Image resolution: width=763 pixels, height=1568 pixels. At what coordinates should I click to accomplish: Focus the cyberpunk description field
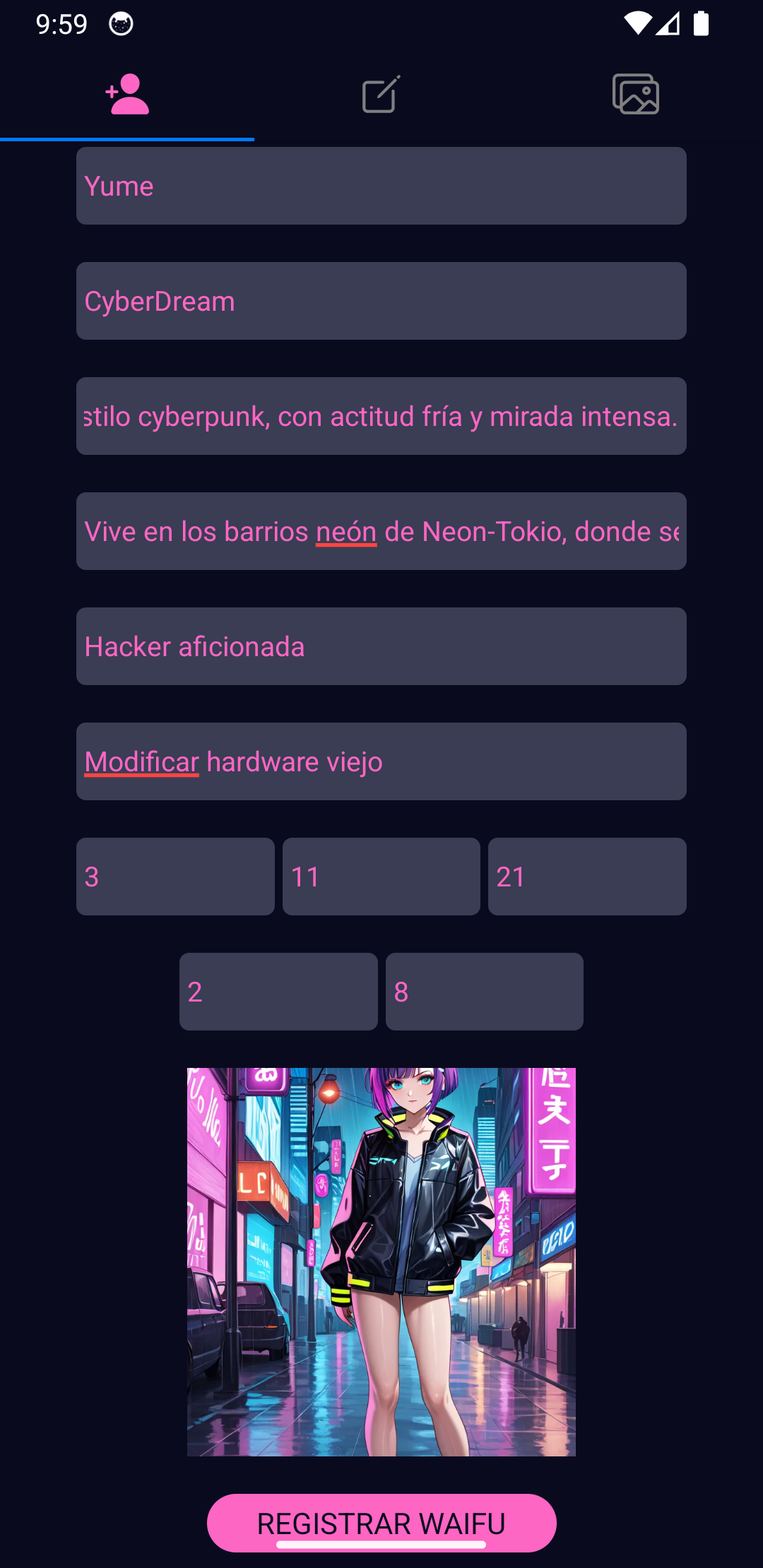(x=381, y=416)
